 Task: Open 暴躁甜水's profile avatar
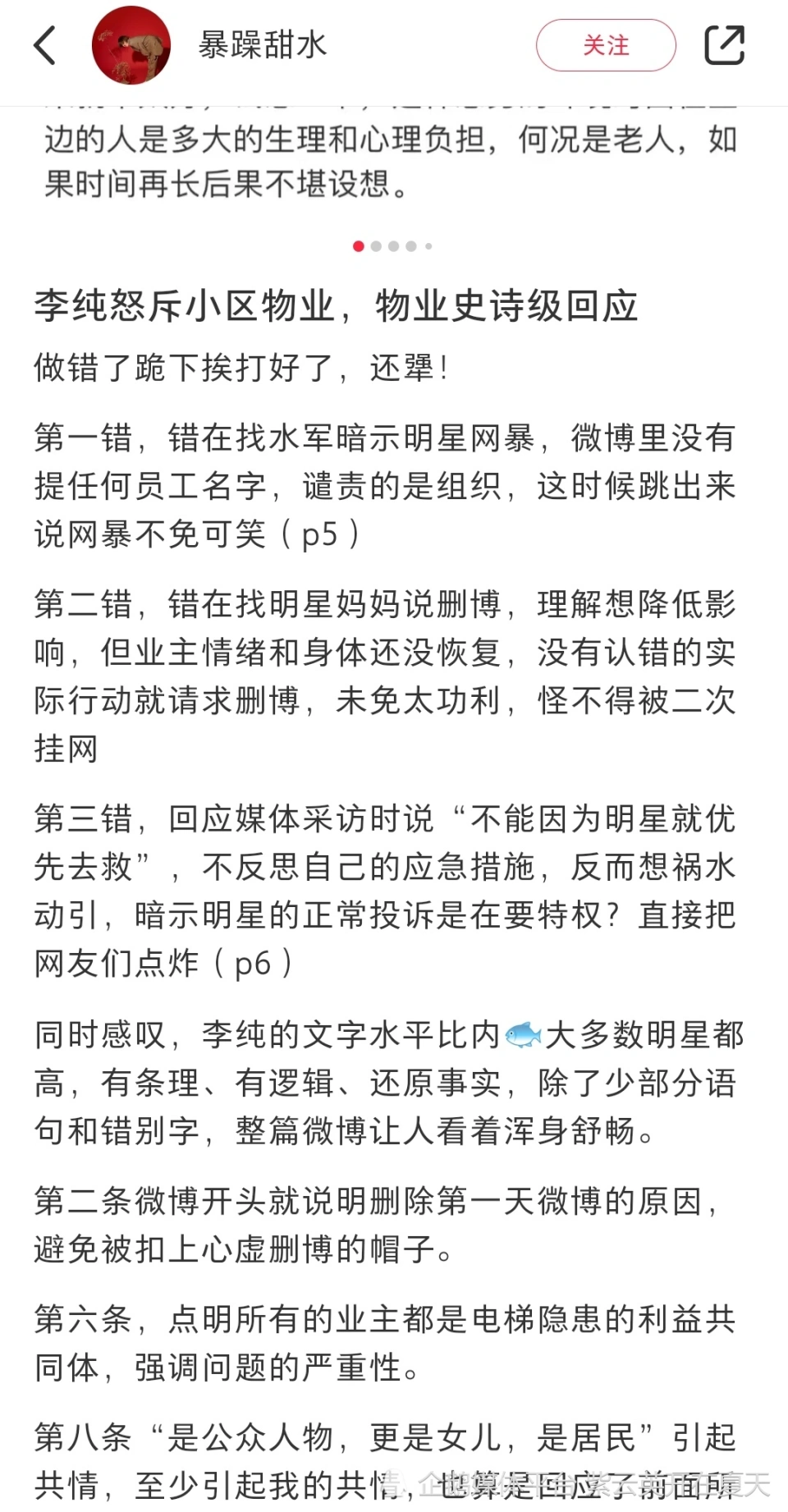[x=131, y=45]
